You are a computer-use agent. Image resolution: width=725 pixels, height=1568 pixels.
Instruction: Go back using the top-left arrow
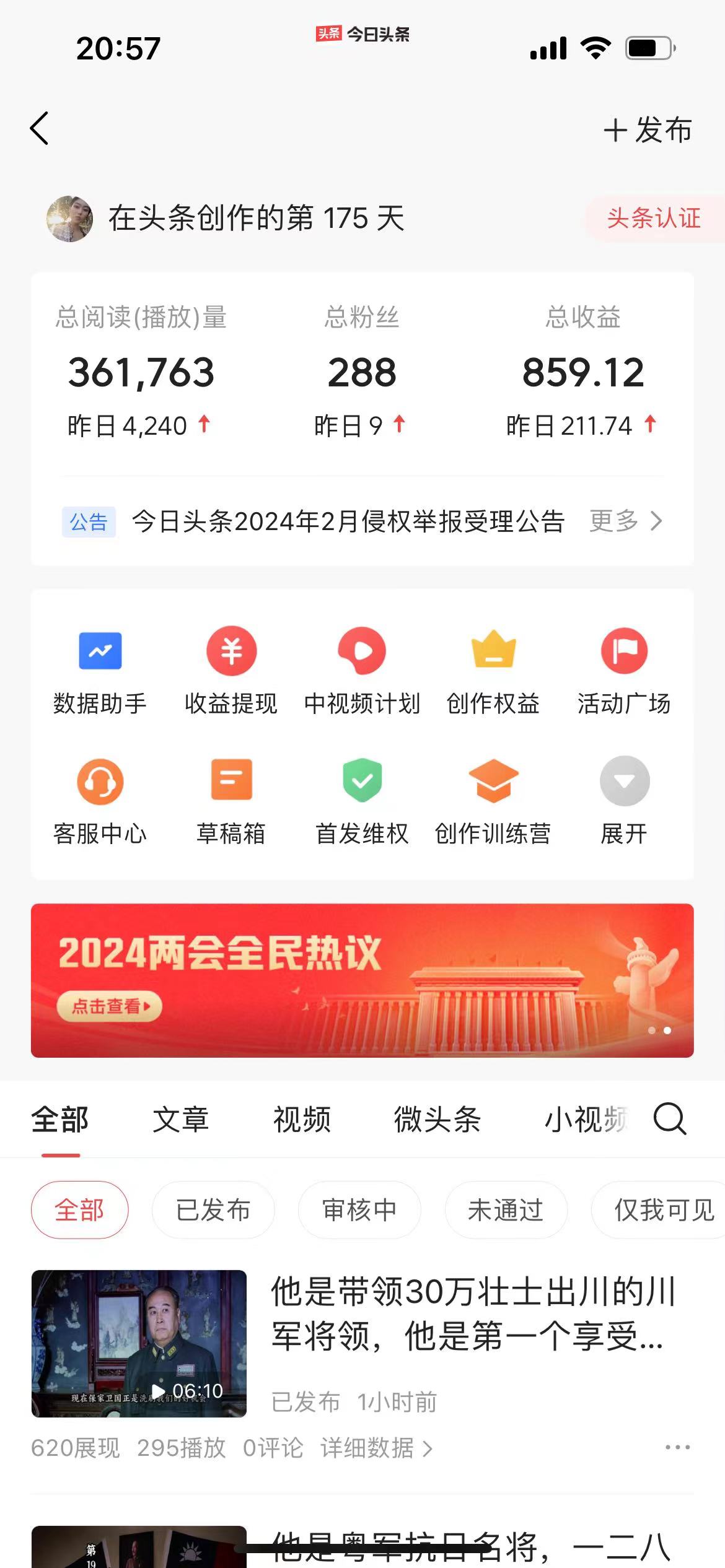pos(40,129)
